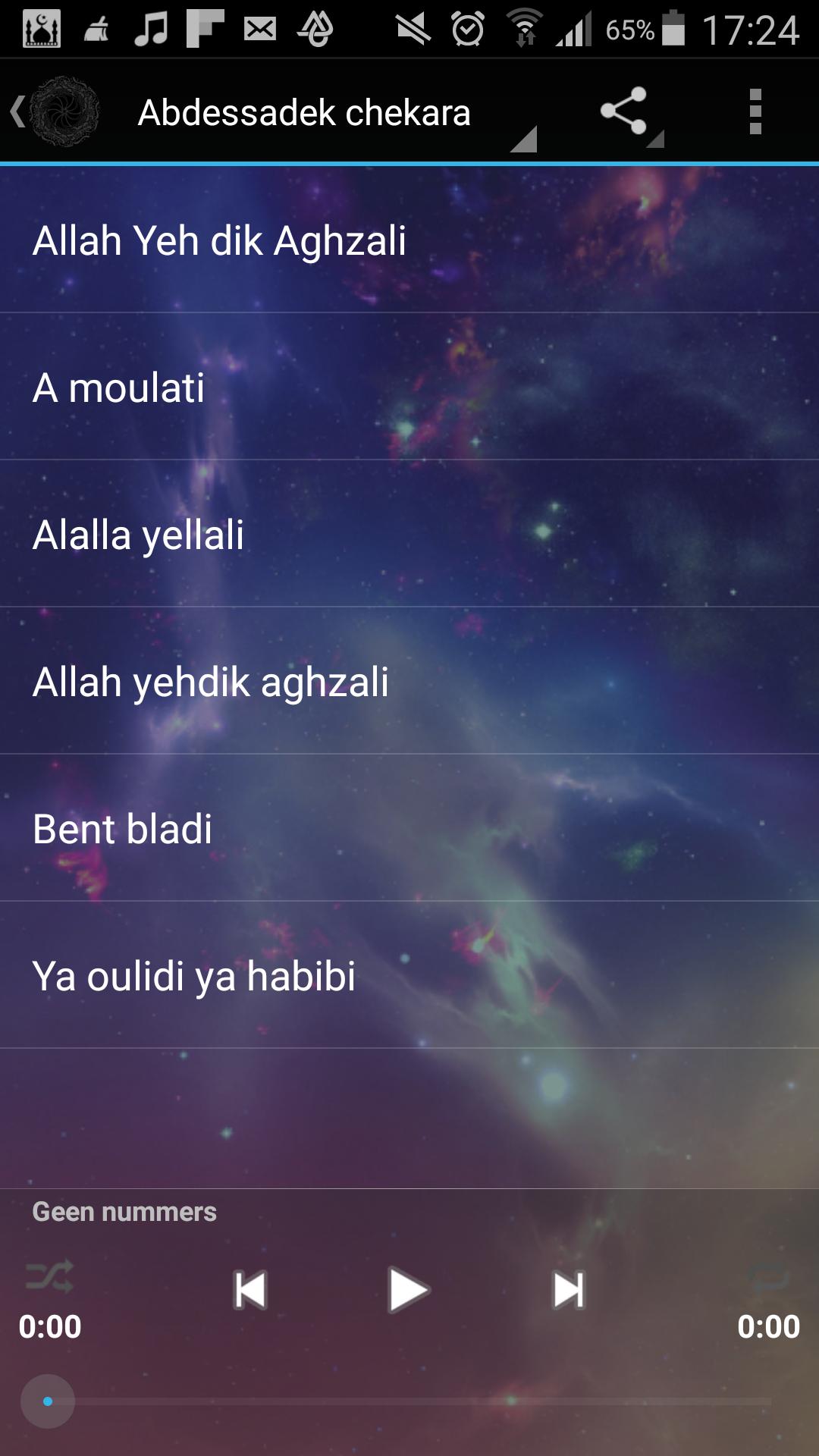This screenshot has width=819, height=1456.
Task: Tap the play button
Action: point(409,1290)
